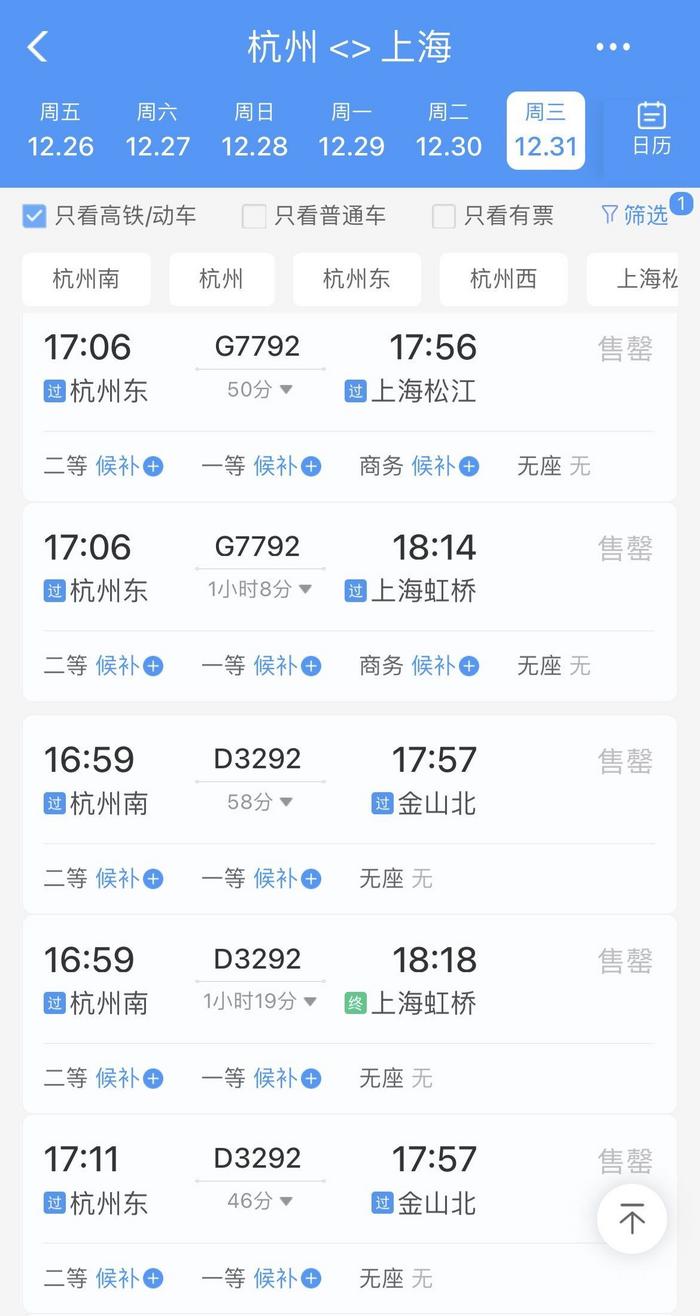
Task: Select Saturday 12.27 date tab
Action: 158,131
